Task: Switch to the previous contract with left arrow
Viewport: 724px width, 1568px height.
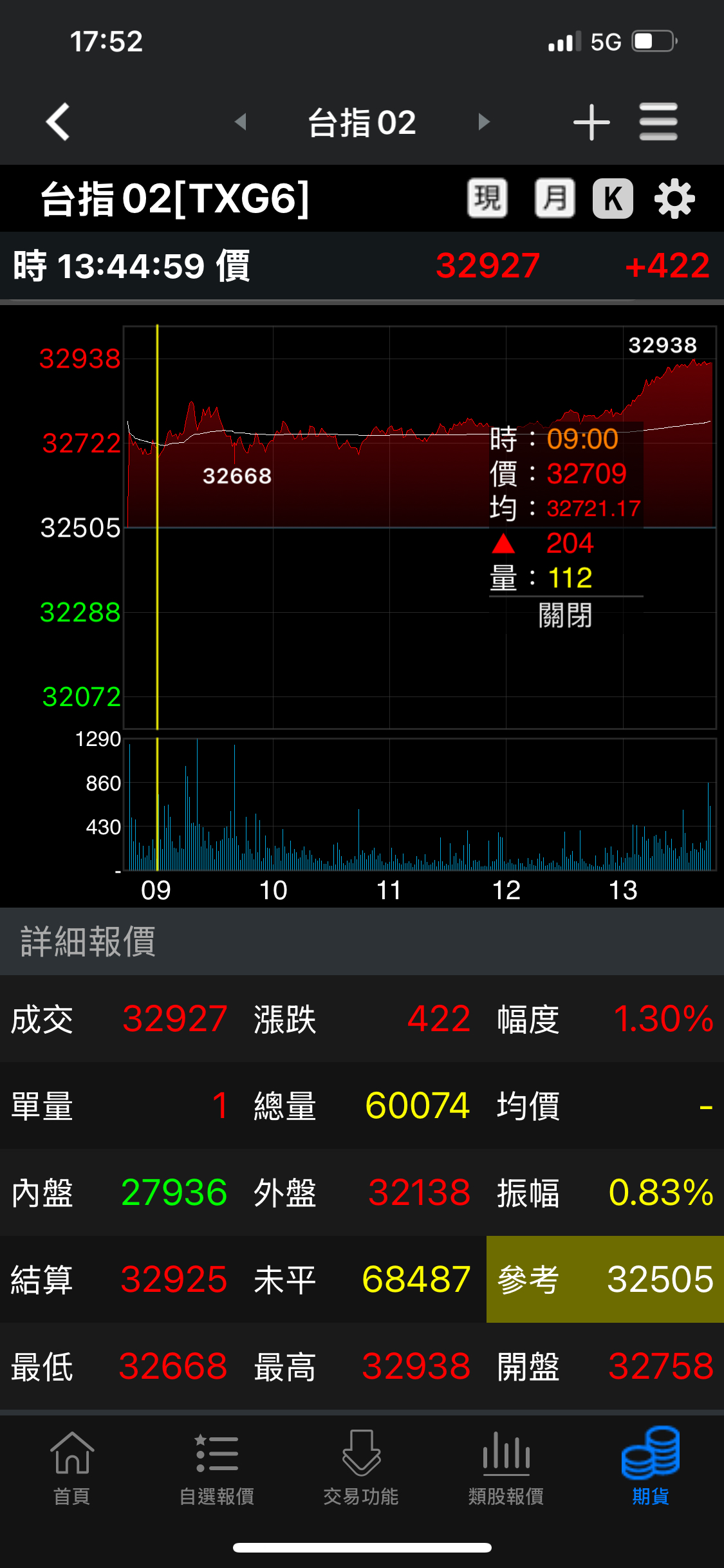Action: (241, 122)
